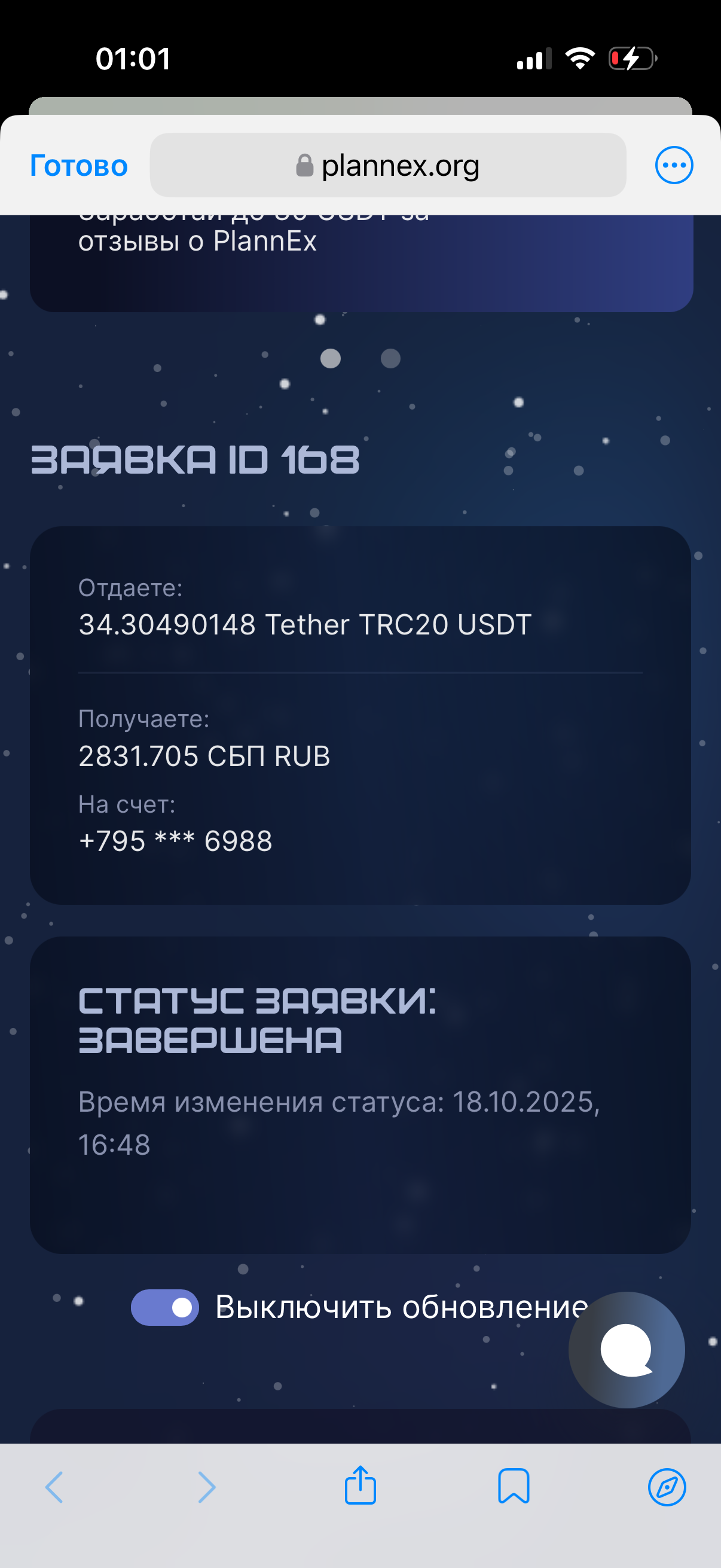Toggle off Выключить обновление switch
The height and width of the screenshot is (1568, 721).
[x=165, y=1307]
